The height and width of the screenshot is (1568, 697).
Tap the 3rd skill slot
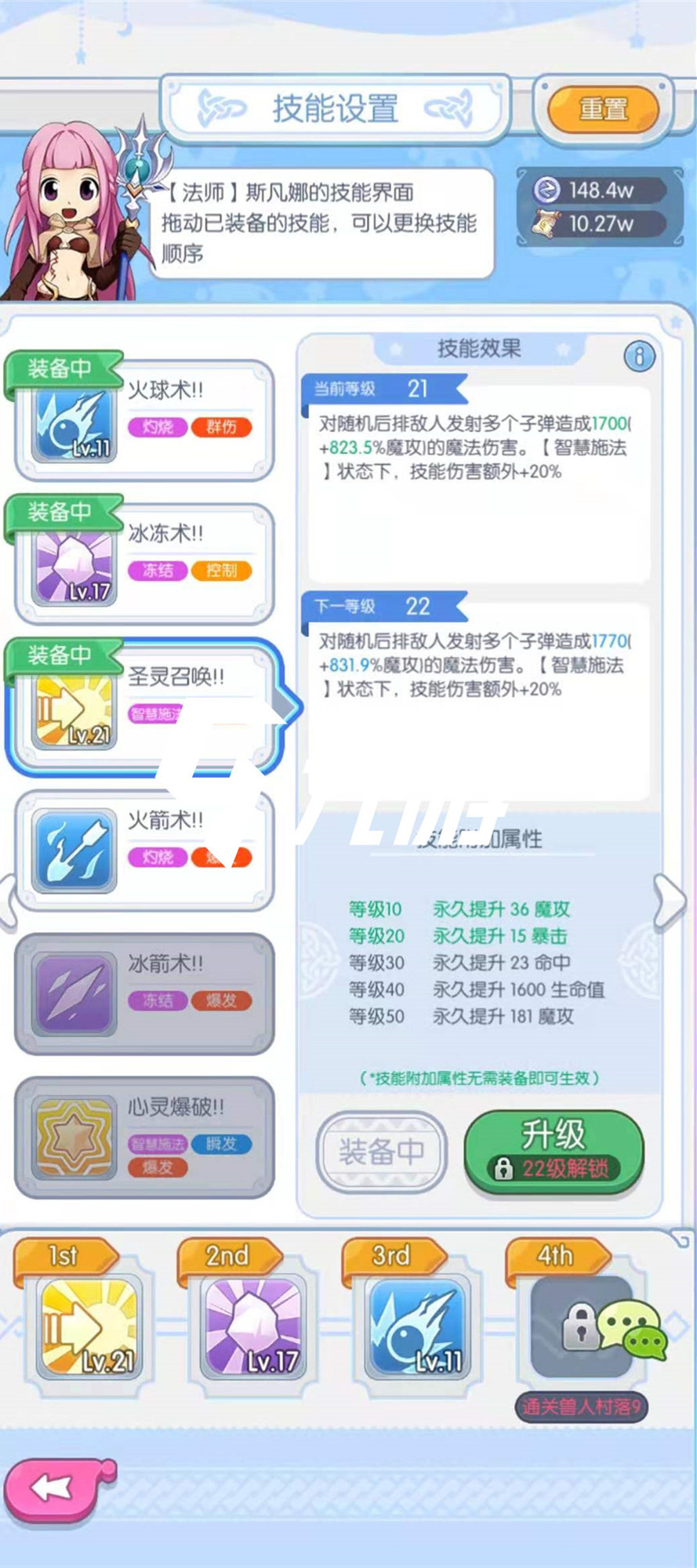[416, 1327]
